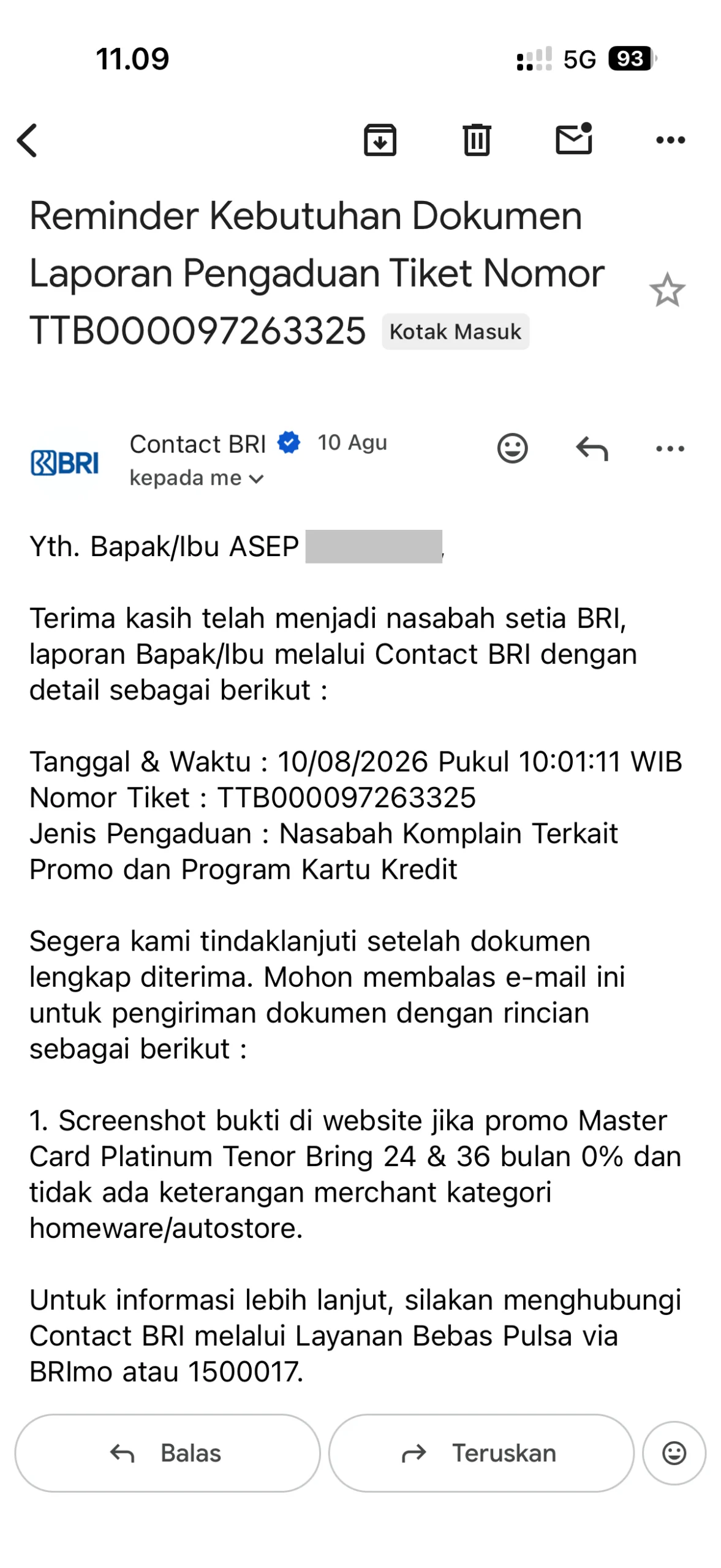Reply using the arrow beside sender
721x1568 pixels.
tap(592, 448)
